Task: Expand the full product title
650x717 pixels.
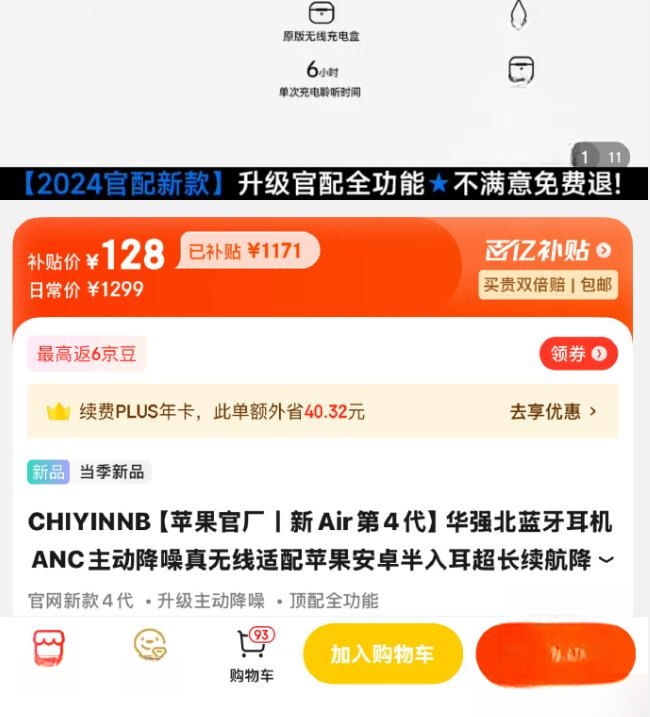Action: (606, 561)
